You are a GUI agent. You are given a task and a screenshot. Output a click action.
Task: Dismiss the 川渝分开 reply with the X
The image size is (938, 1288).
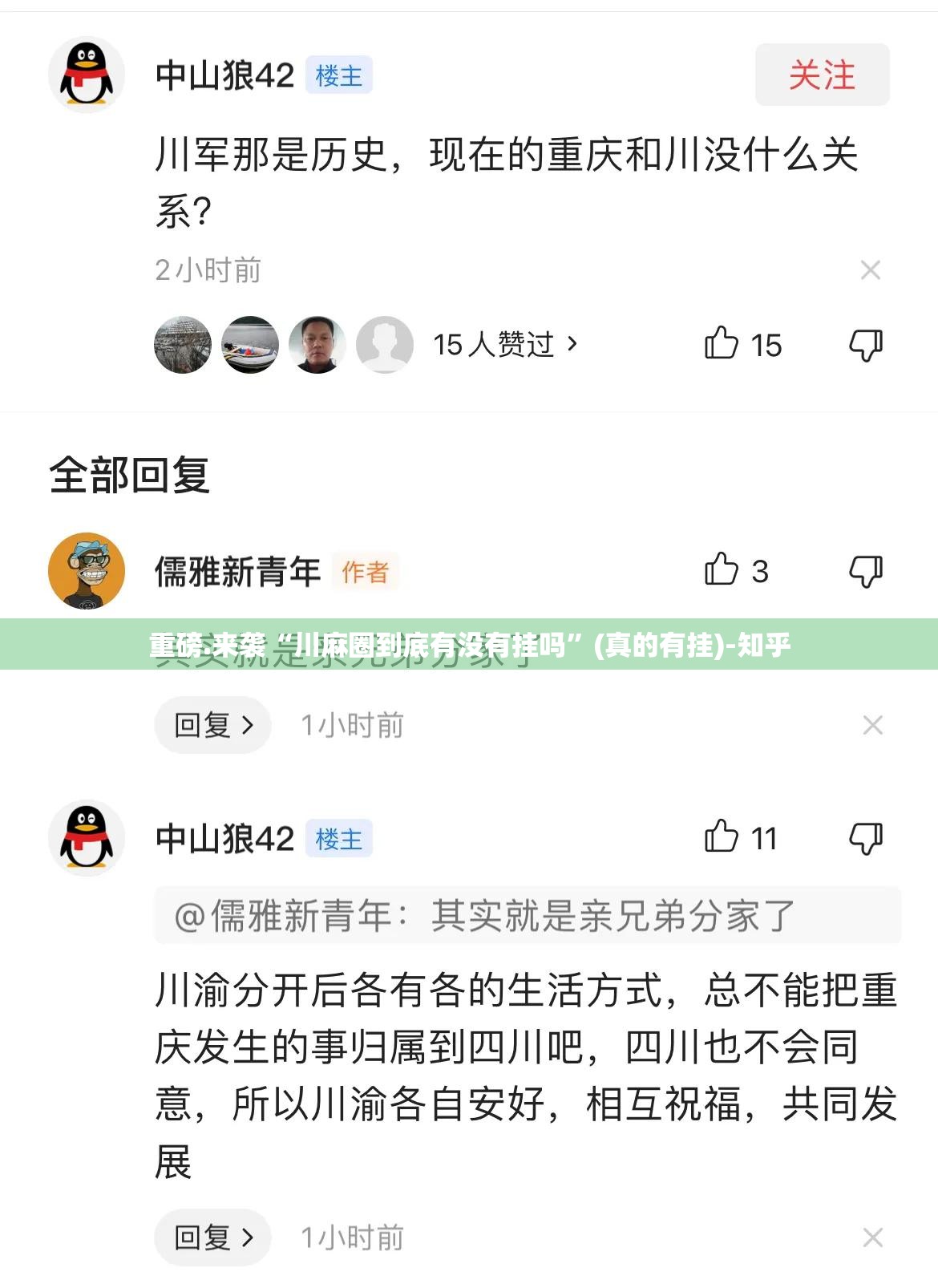pyautogui.click(x=872, y=1237)
